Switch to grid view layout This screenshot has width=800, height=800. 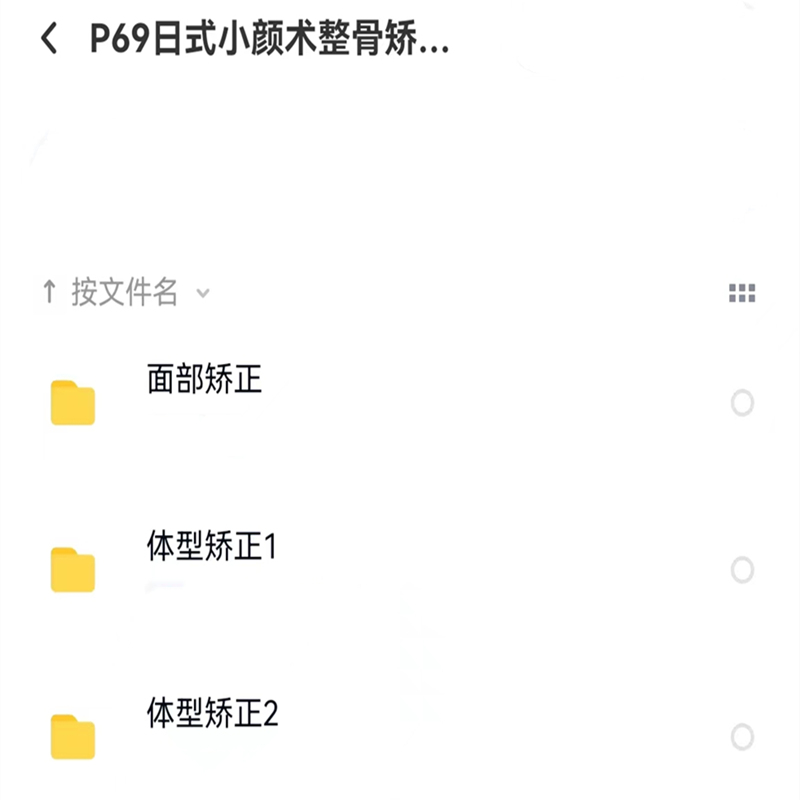(742, 293)
